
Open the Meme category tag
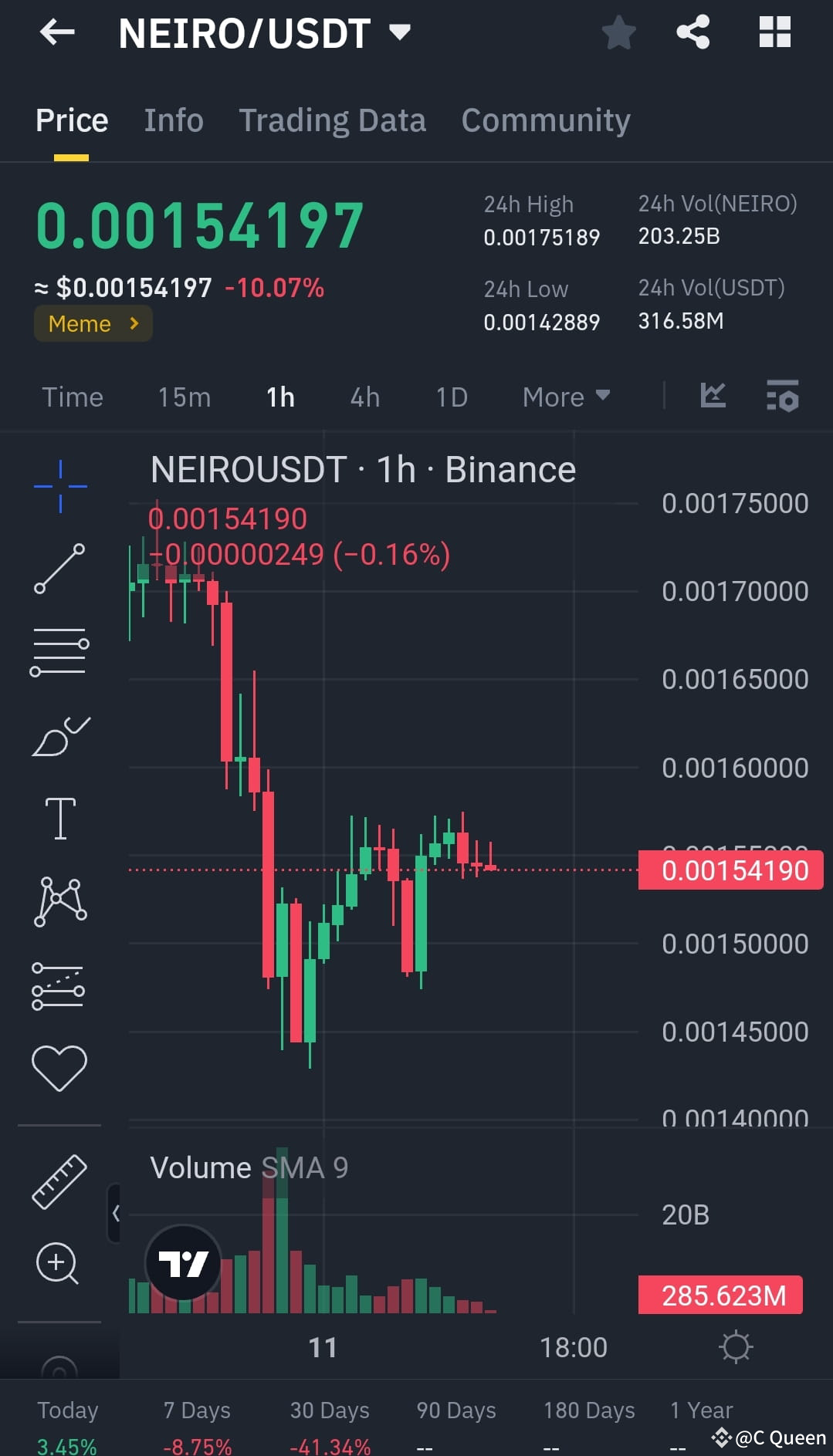[93, 323]
